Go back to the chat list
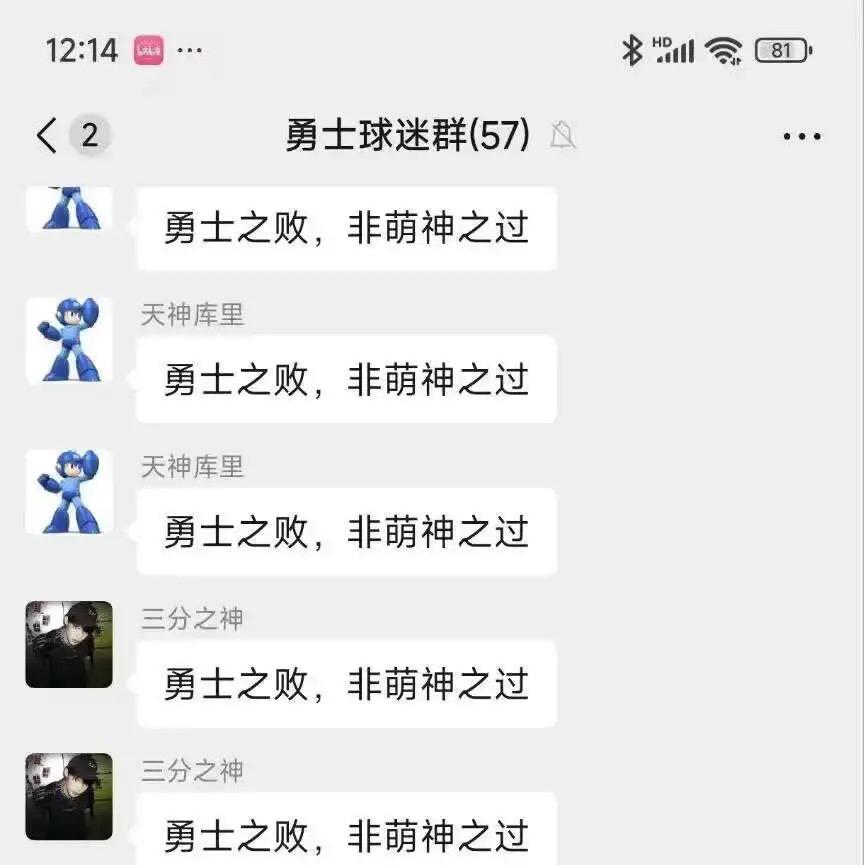This screenshot has width=864, height=865. (47, 135)
